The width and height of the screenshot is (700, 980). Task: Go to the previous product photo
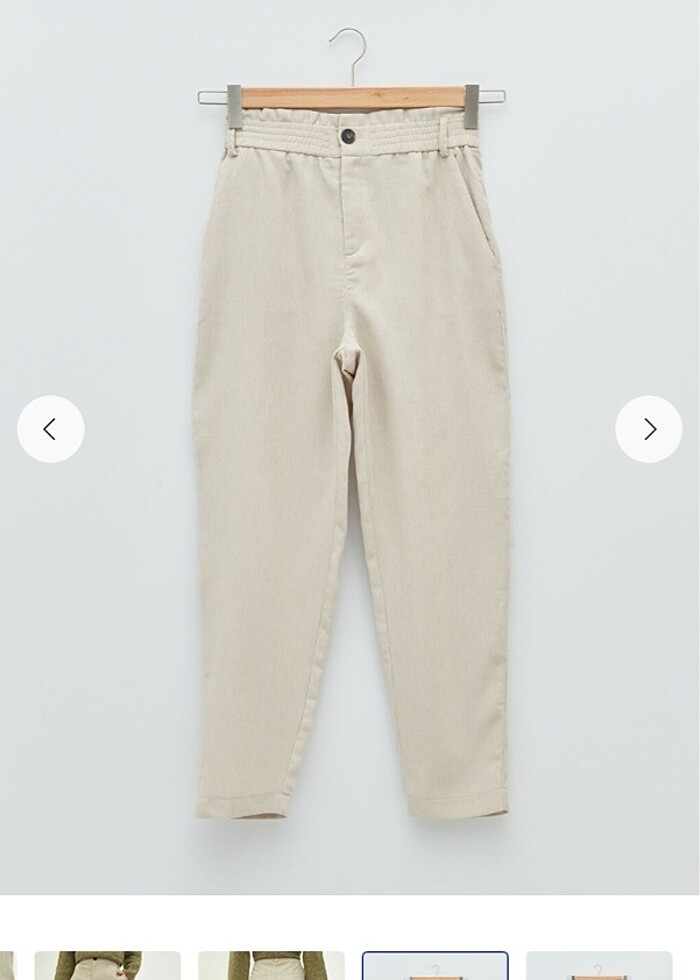click(x=50, y=429)
